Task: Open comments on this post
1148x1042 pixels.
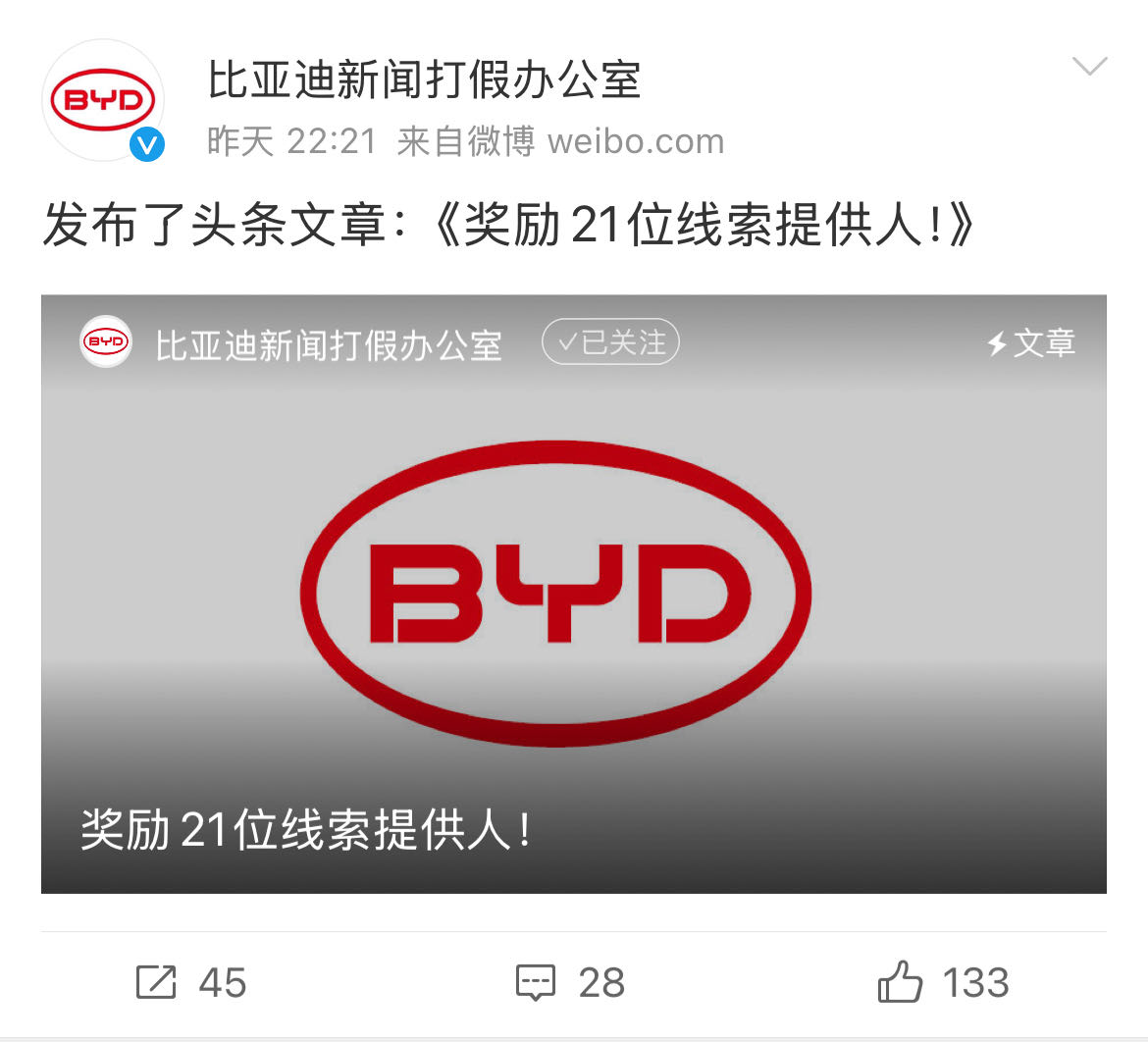Action: tap(570, 982)
